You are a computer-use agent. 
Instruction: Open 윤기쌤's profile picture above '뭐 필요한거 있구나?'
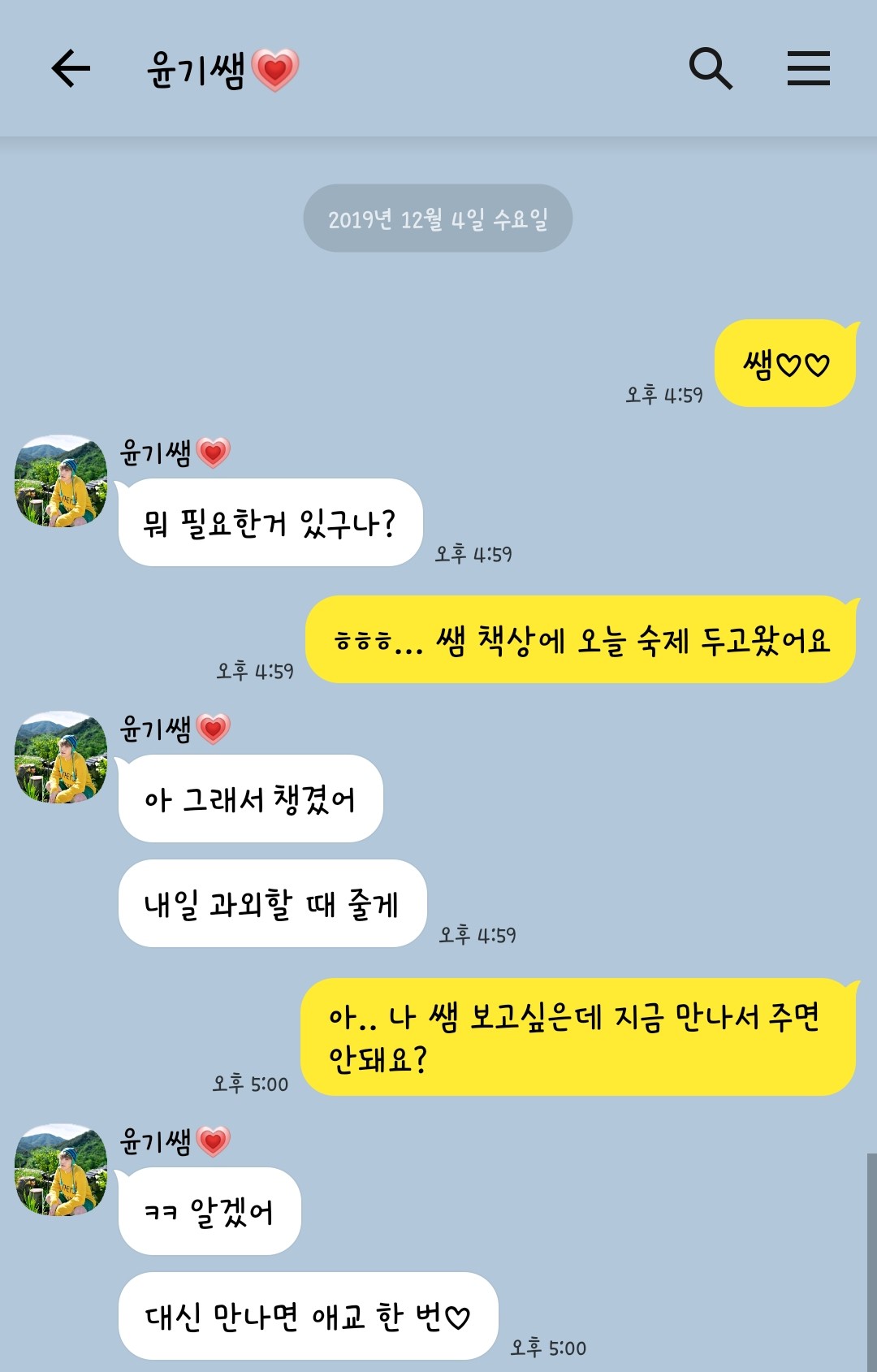point(61,481)
